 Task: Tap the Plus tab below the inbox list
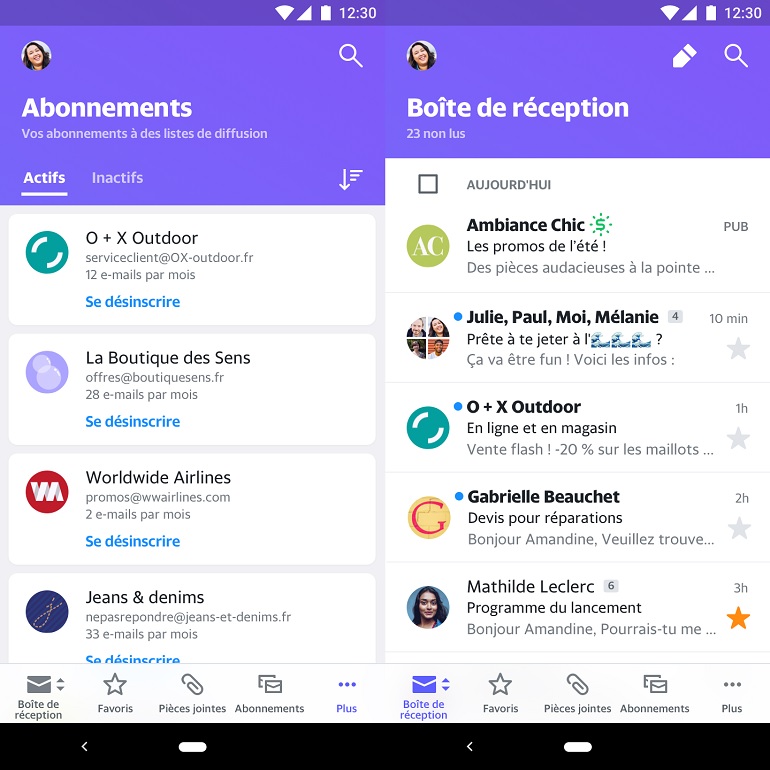pyautogui.click(x=732, y=693)
